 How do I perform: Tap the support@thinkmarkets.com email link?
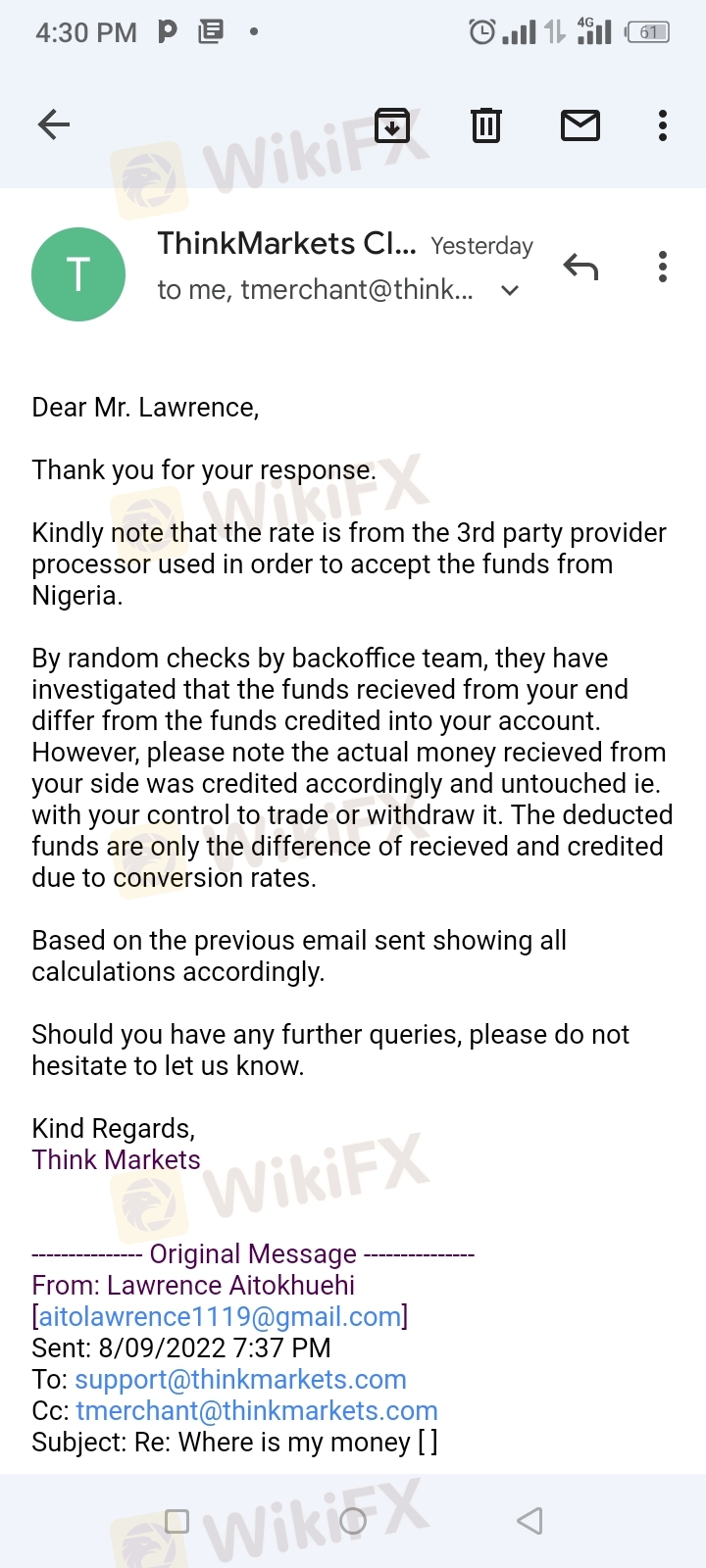click(240, 1379)
